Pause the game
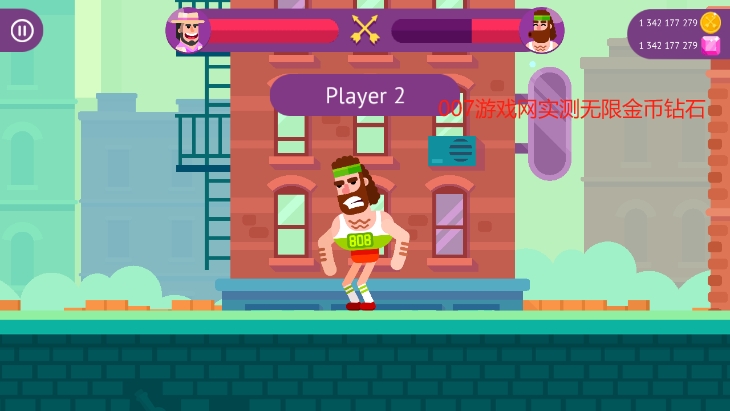730x411 pixels. click(22, 30)
